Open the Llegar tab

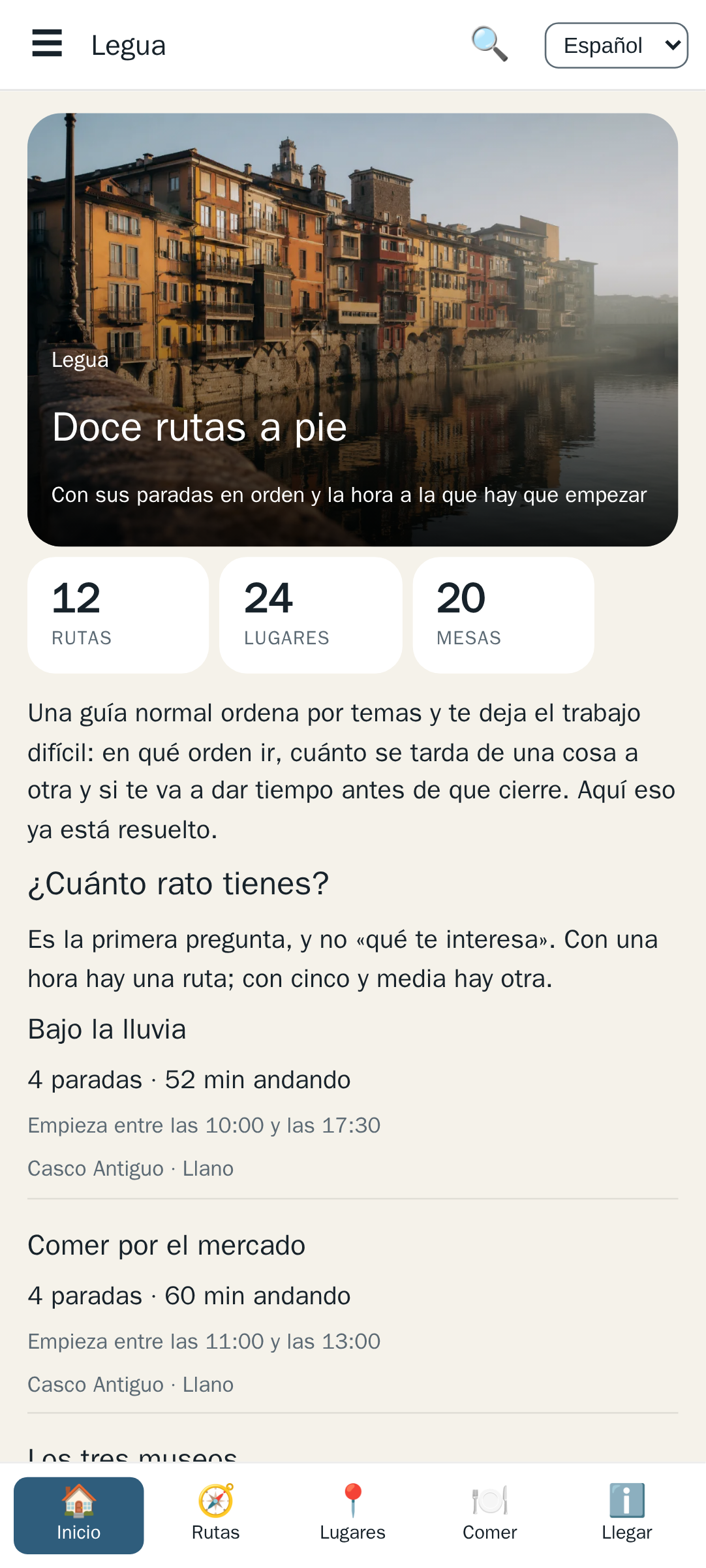pyautogui.click(x=627, y=1516)
